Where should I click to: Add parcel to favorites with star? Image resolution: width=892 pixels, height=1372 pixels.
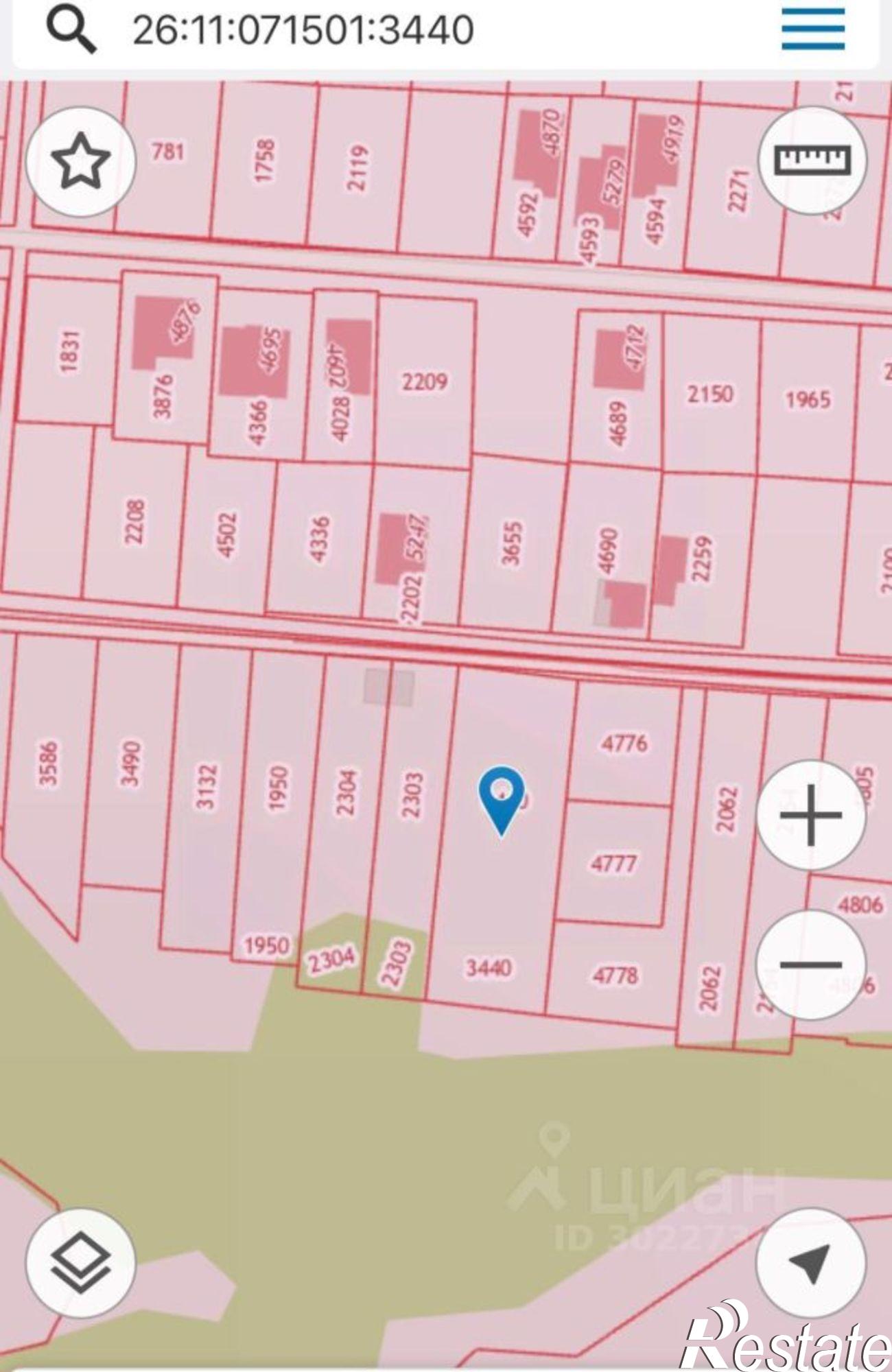pyautogui.click(x=80, y=162)
